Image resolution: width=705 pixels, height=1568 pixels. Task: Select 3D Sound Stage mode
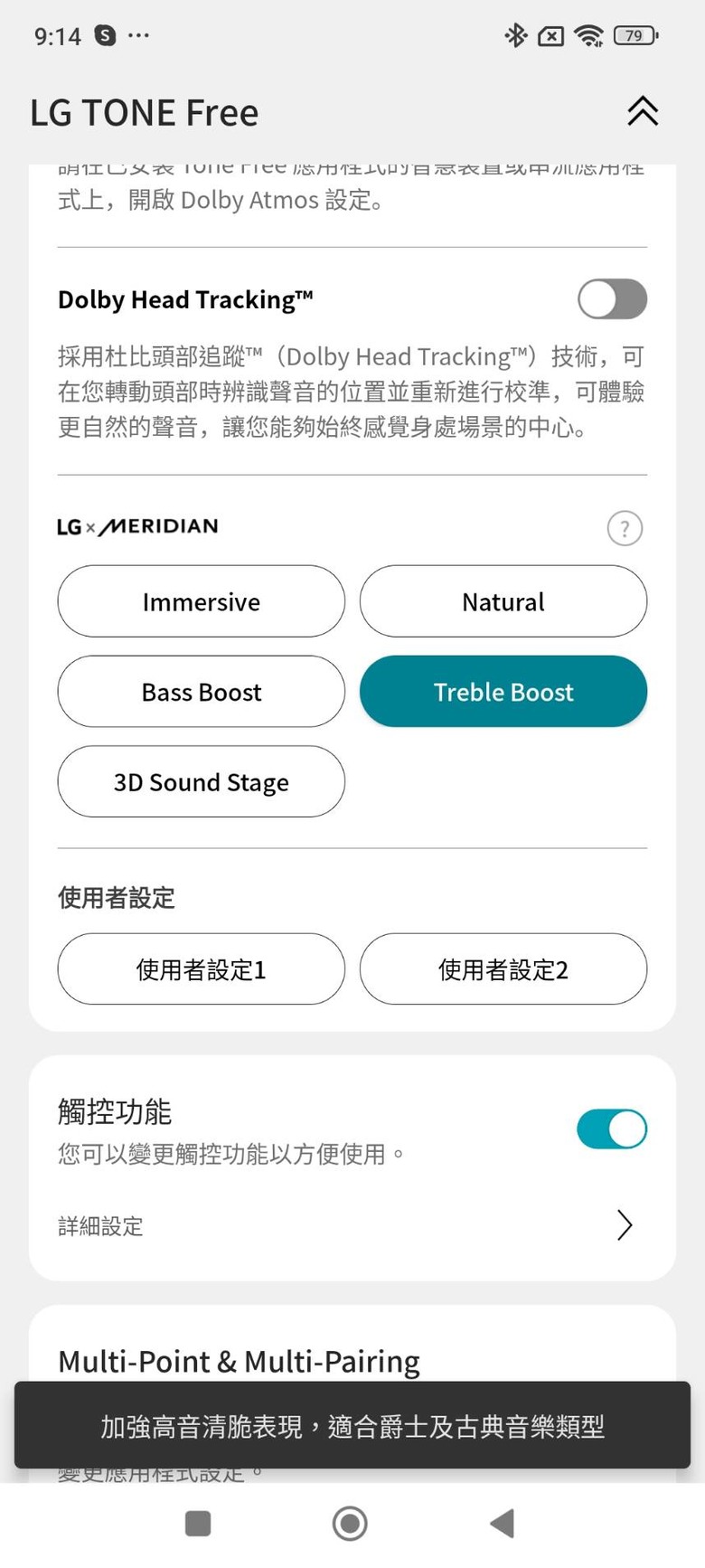point(201,781)
